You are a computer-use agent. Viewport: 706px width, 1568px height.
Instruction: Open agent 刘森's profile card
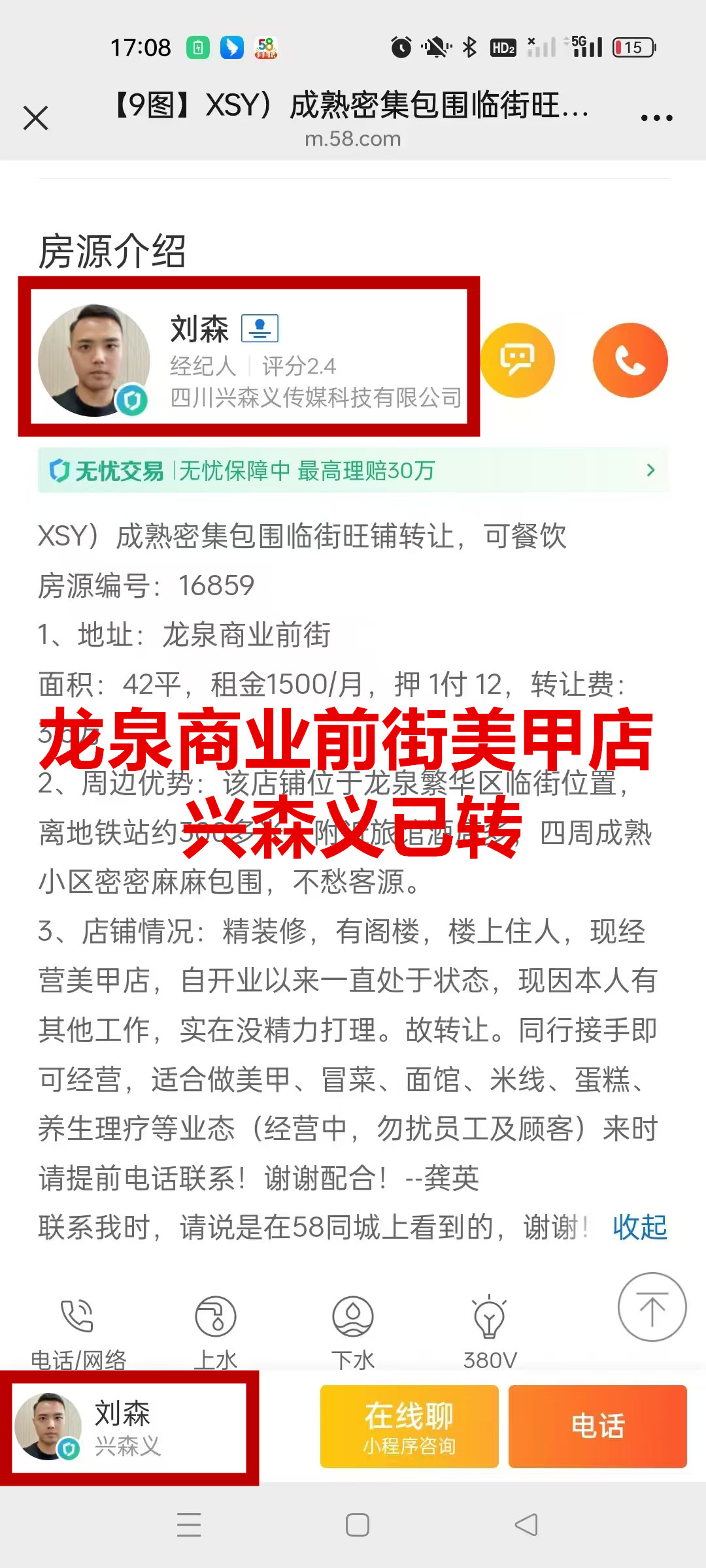[248, 359]
